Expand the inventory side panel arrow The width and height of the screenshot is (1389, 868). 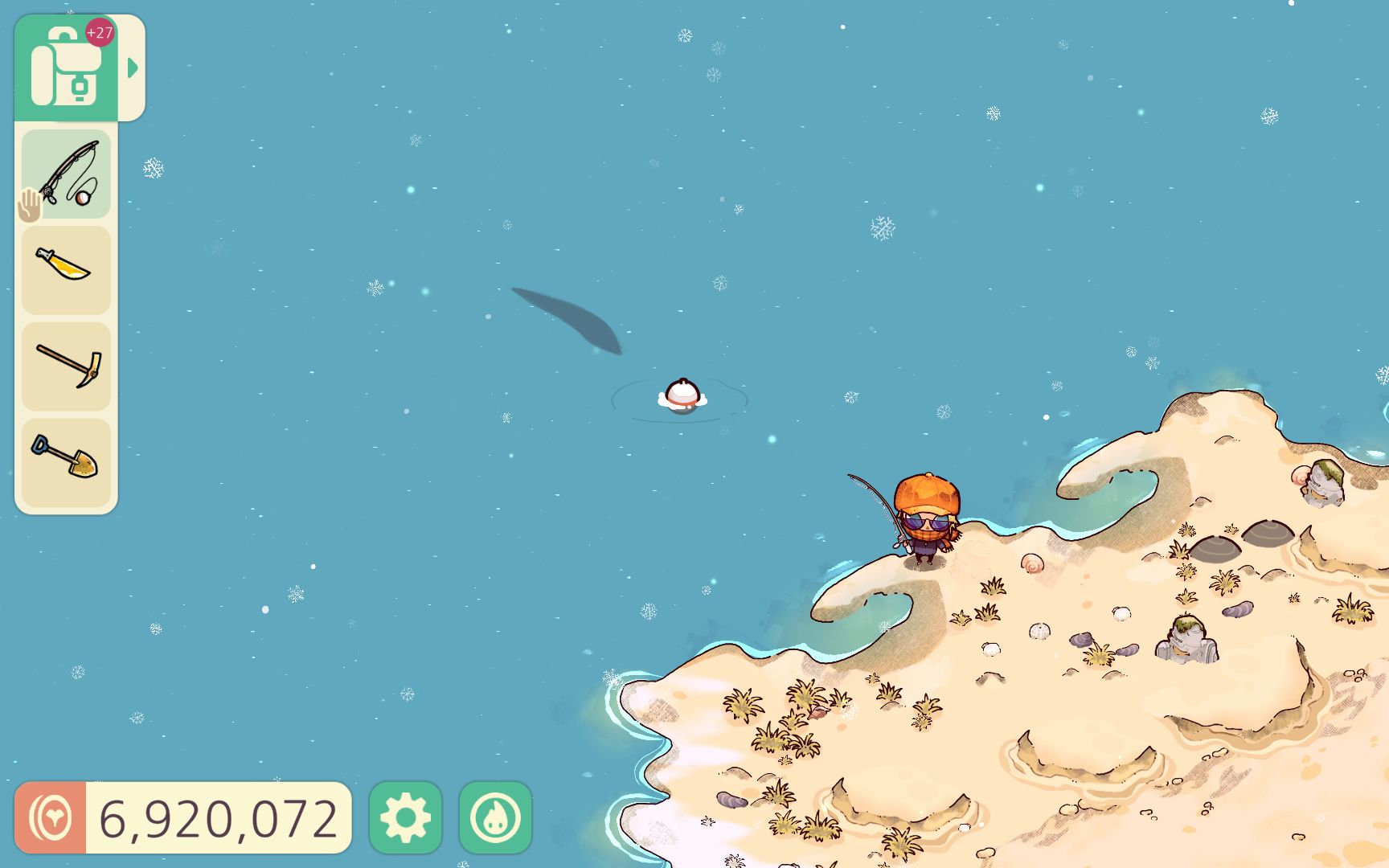pyautogui.click(x=133, y=68)
